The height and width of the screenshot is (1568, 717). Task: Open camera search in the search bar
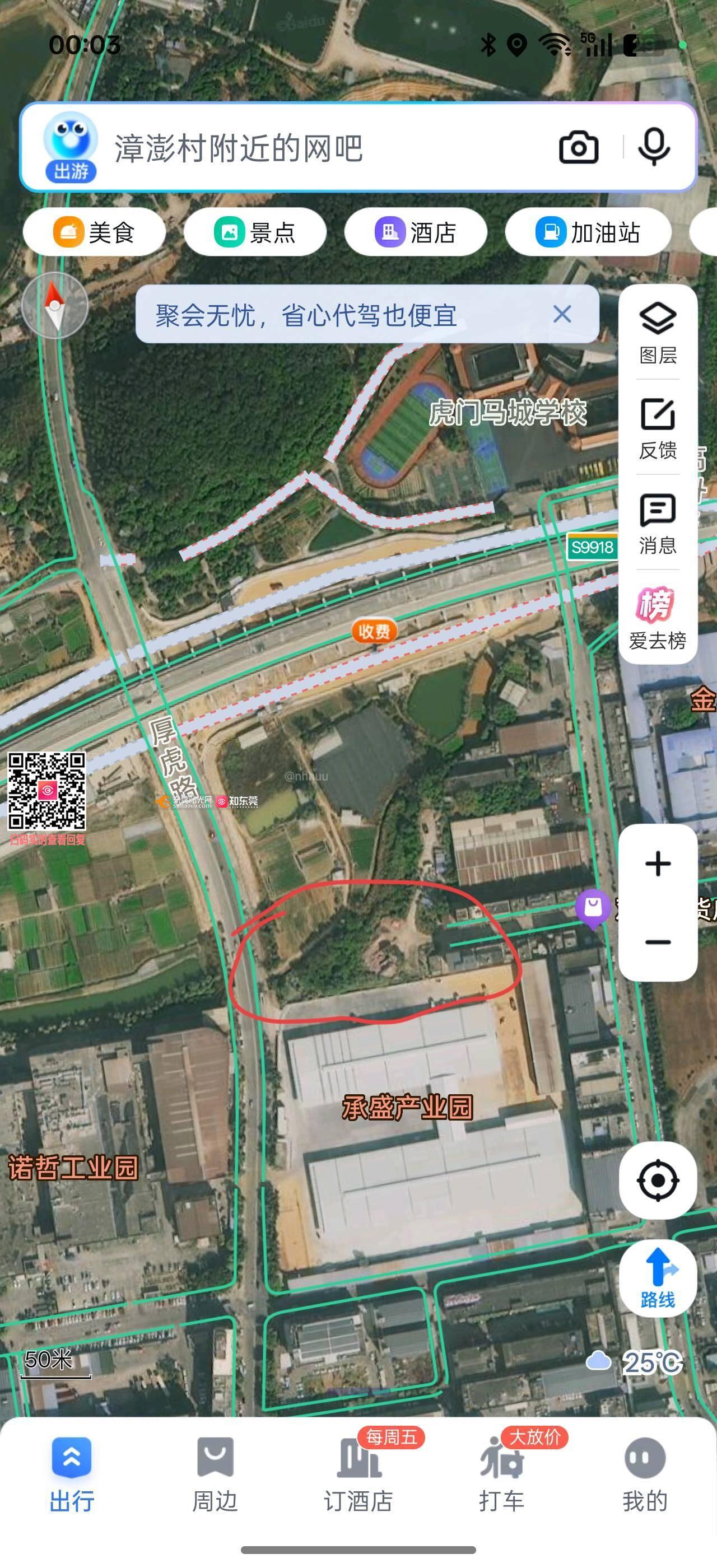[x=578, y=147]
